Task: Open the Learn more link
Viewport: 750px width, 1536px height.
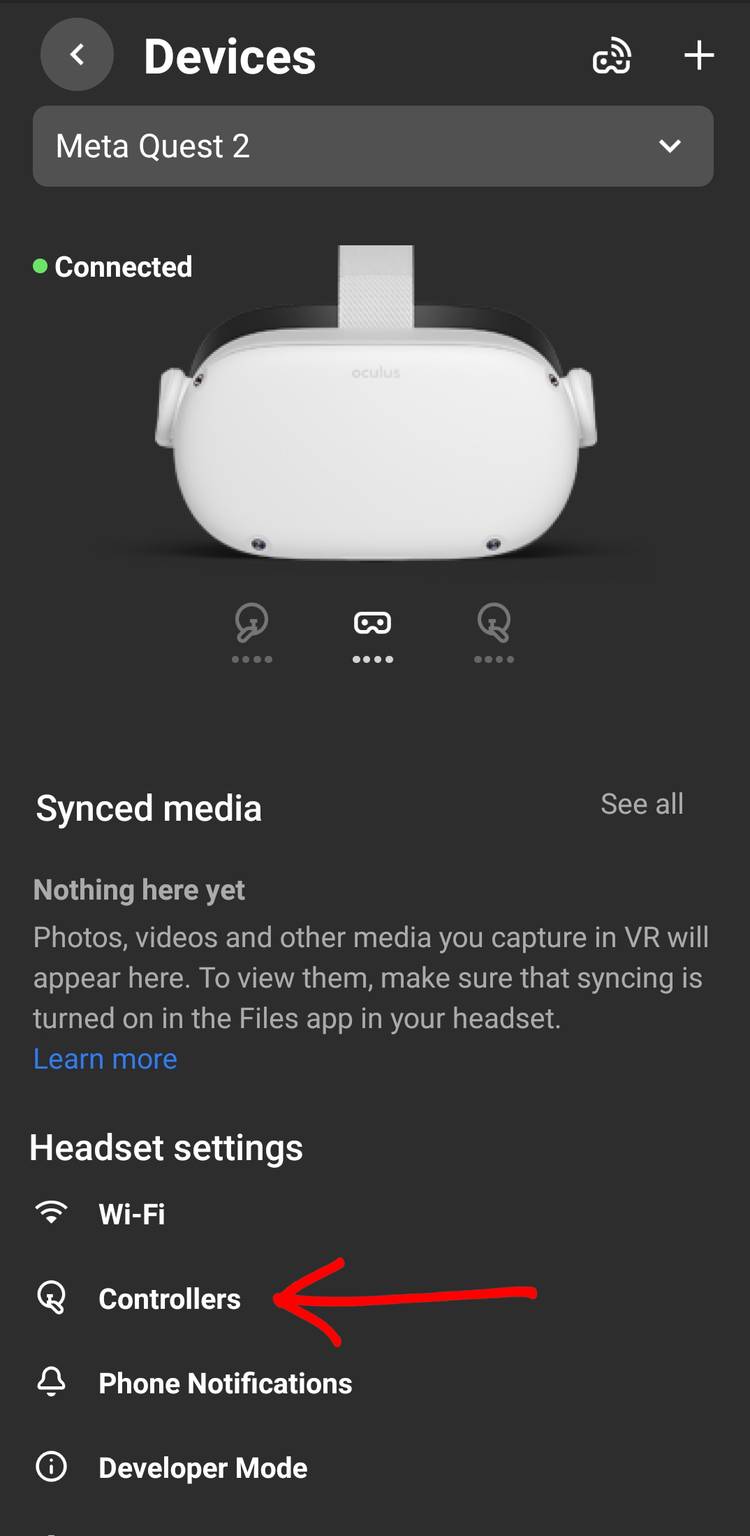Action: coord(105,1059)
